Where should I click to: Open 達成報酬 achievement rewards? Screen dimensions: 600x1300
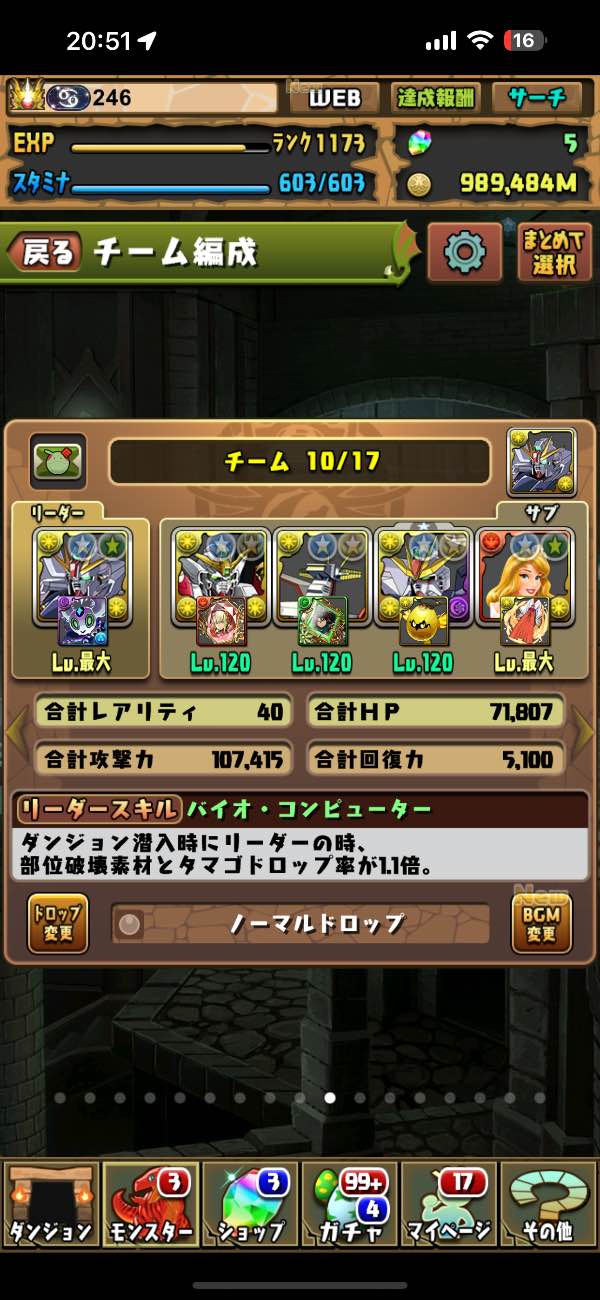pos(436,97)
